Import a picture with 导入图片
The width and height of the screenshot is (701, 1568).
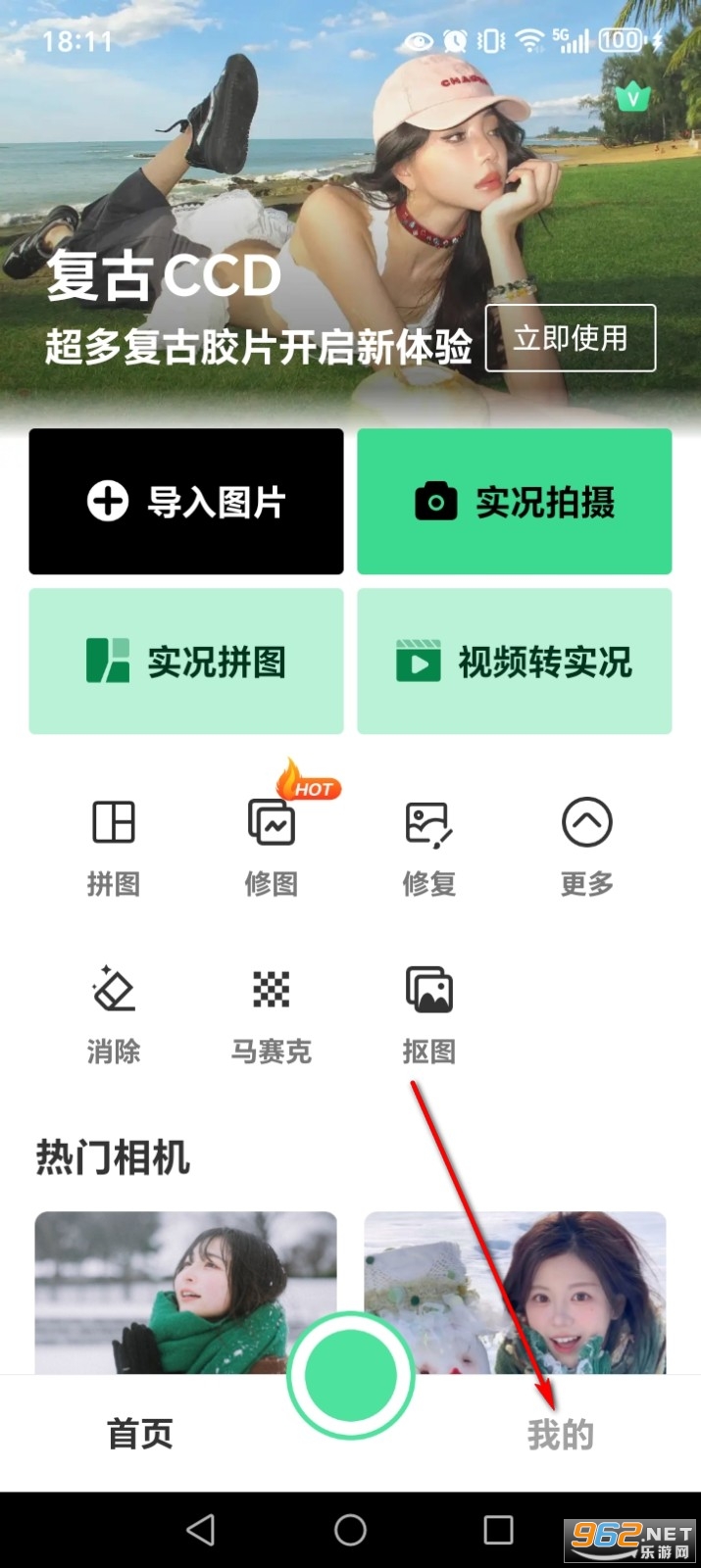point(186,502)
